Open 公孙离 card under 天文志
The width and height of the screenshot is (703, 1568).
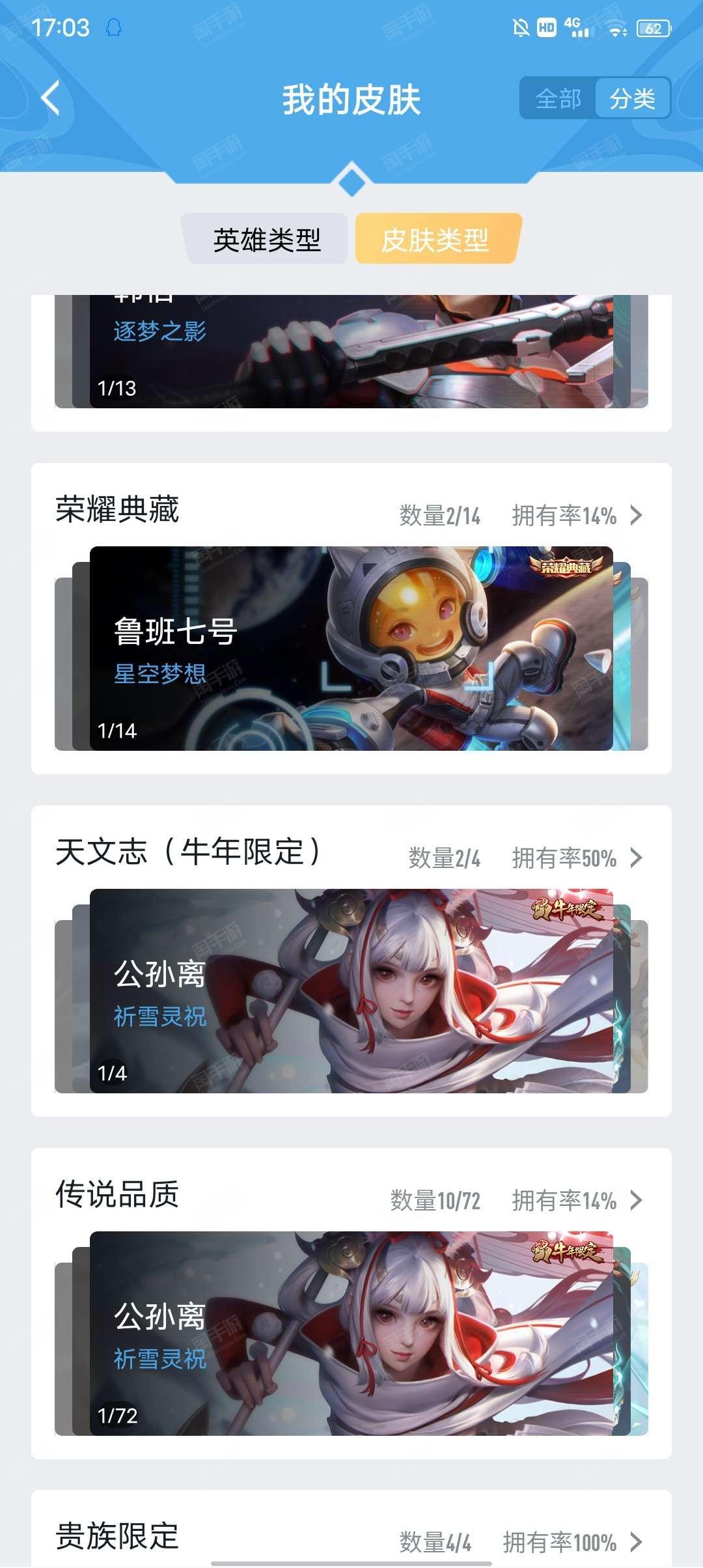point(351,991)
